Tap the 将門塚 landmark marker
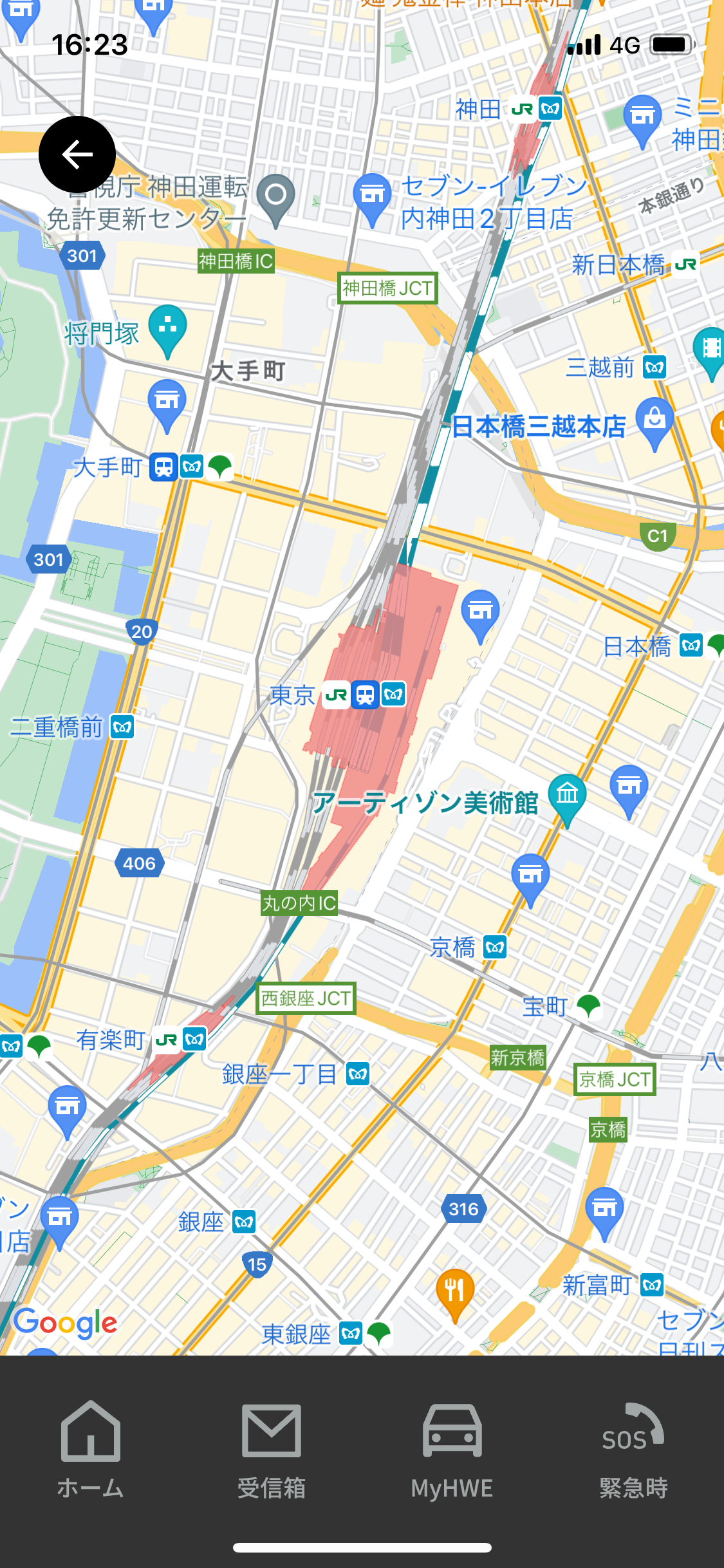This screenshot has height=1568, width=724. tap(167, 327)
